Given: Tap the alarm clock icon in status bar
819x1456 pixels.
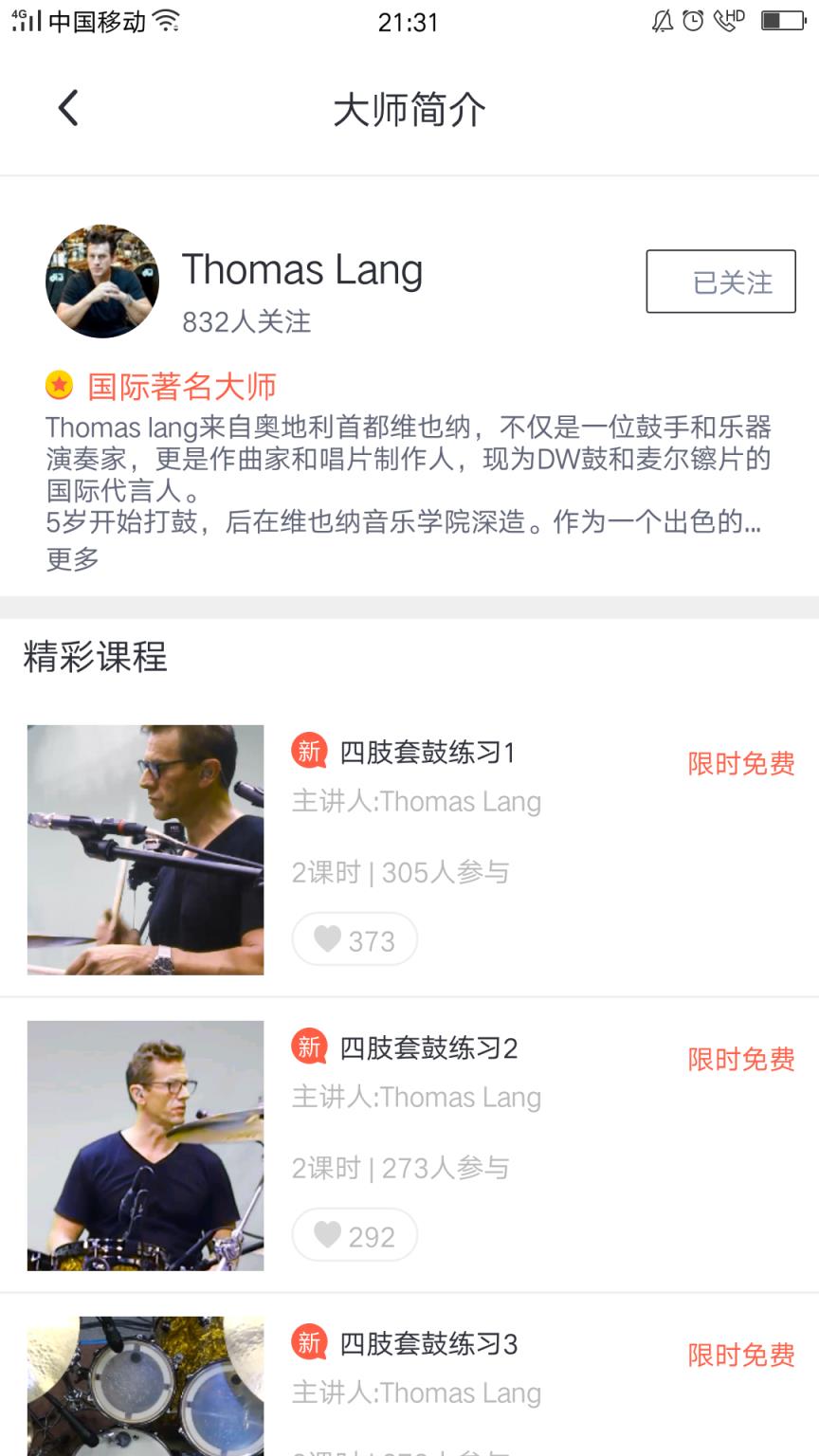Looking at the screenshot, I should coord(693,21).
